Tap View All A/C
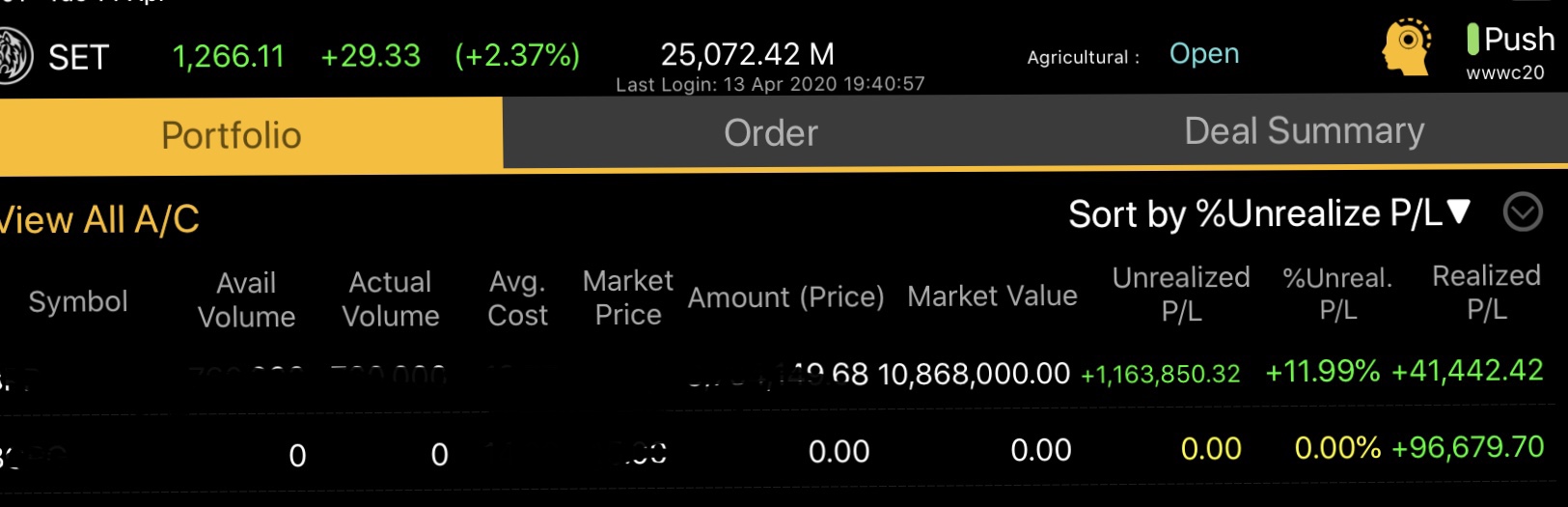 pos(98,220)
